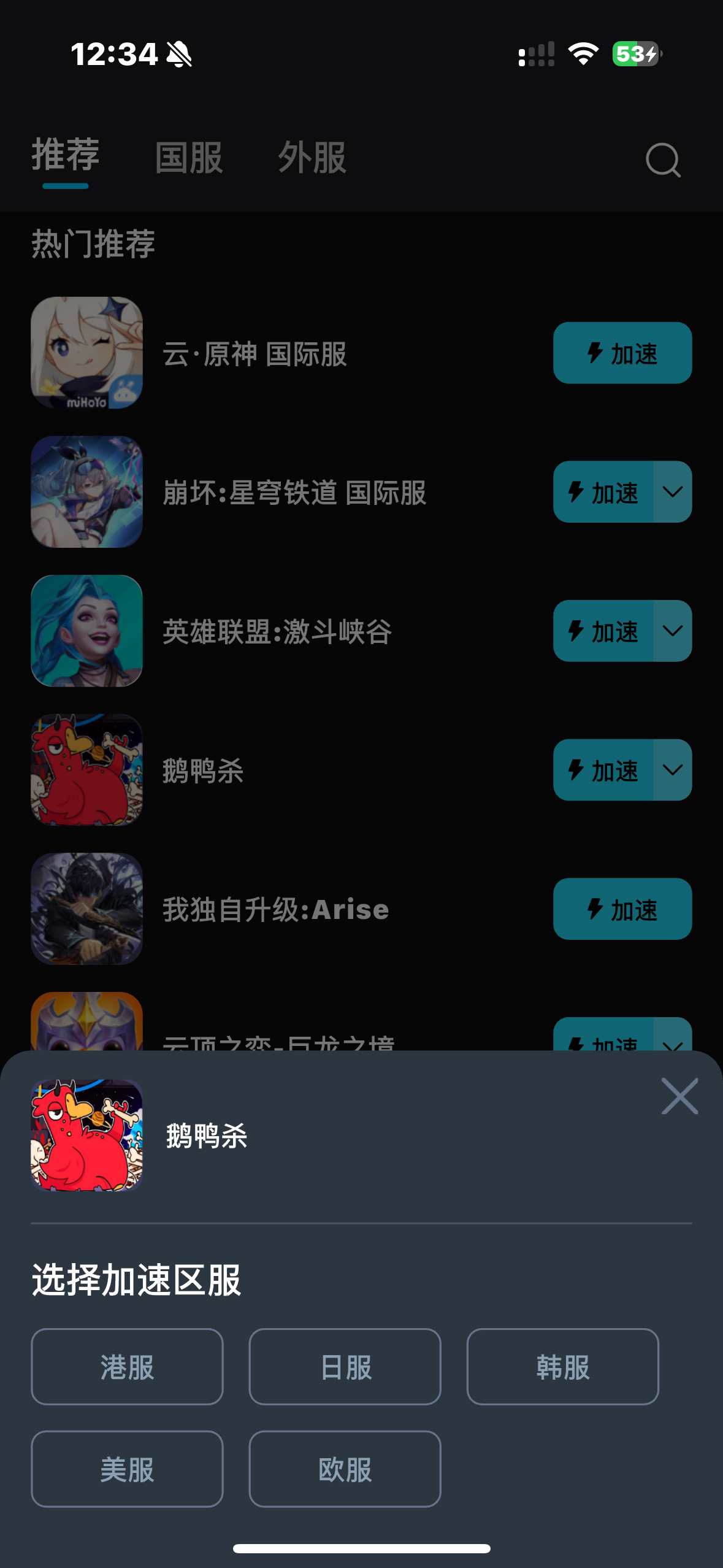Choose the 日服 region
This screenshot has width=723, height=1568.
click(345, 1366)
